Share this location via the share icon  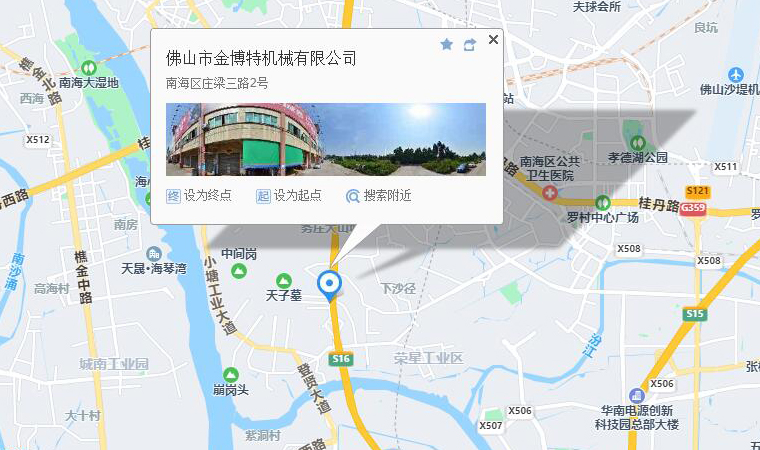[x=469, y=44]
